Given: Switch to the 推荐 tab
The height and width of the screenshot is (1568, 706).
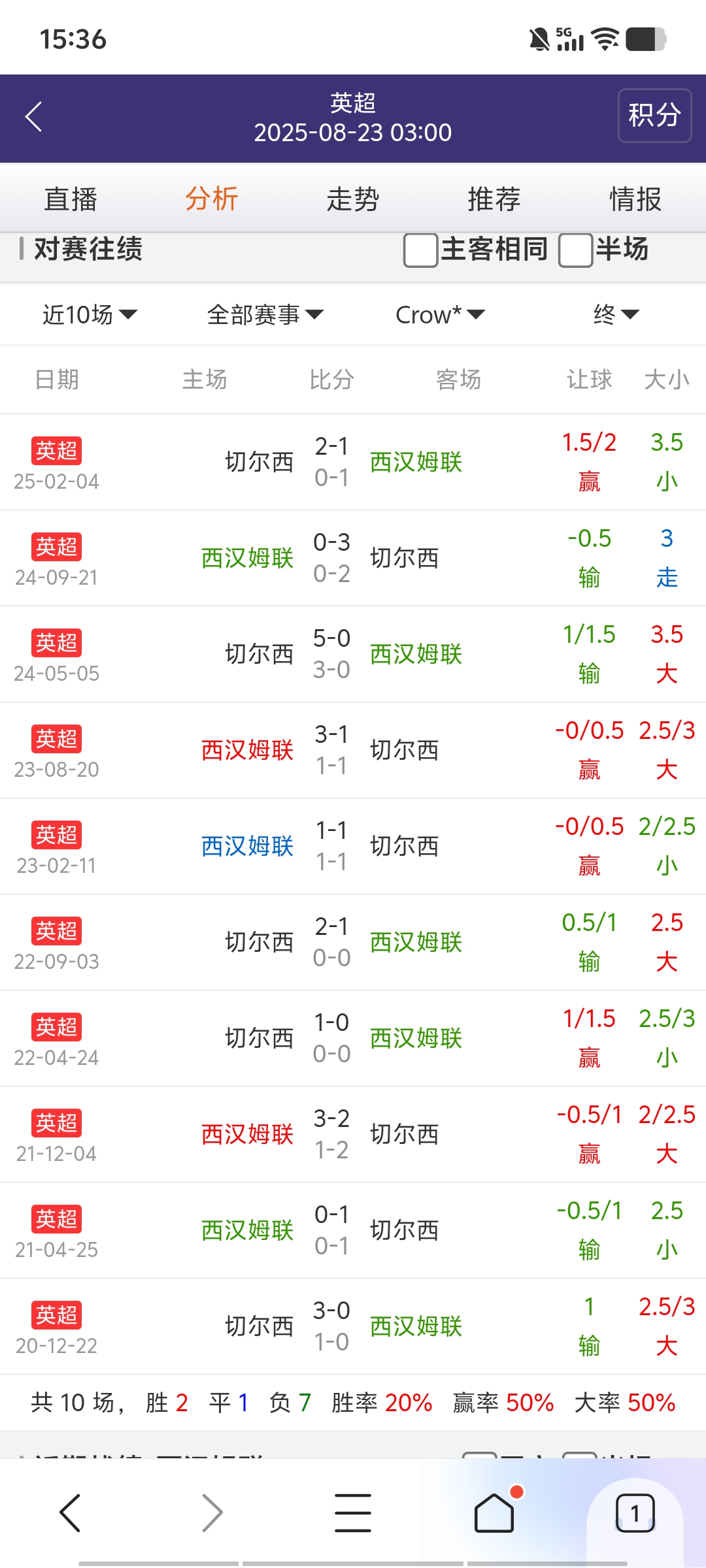Looking at the screenshot, I should [494, 199].
